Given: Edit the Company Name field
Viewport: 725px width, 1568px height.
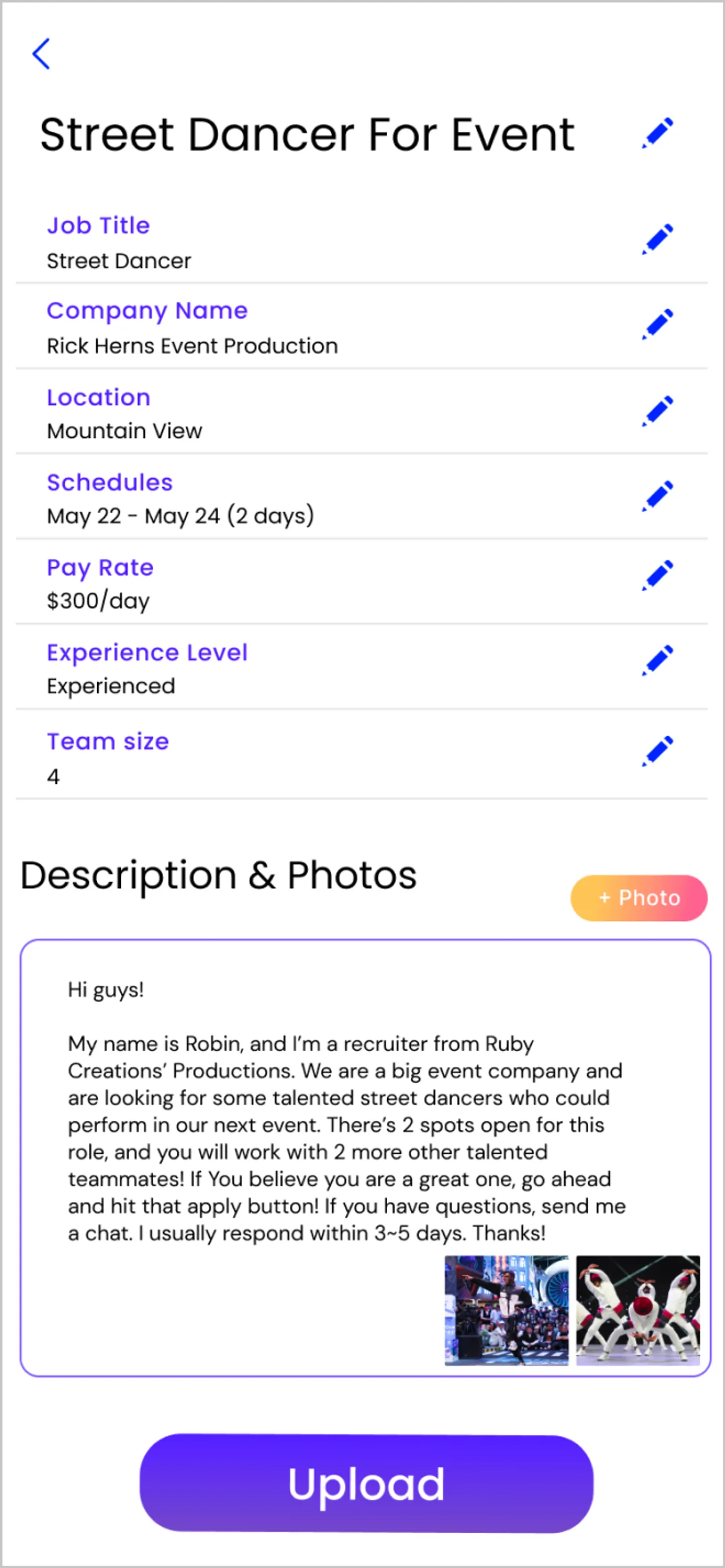Looking at the screenshot, I should [x=658, y=325].
